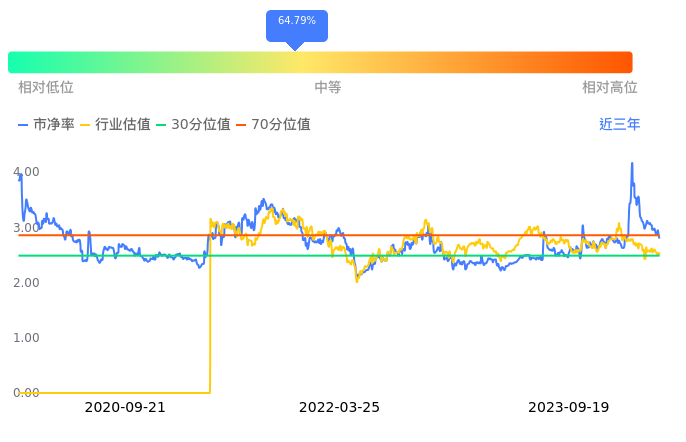Toggle the 行业估值 legend series
Image resolution: width=686 pixels, height=442 pixels.
pyautogui.click(x=115, y=125)
